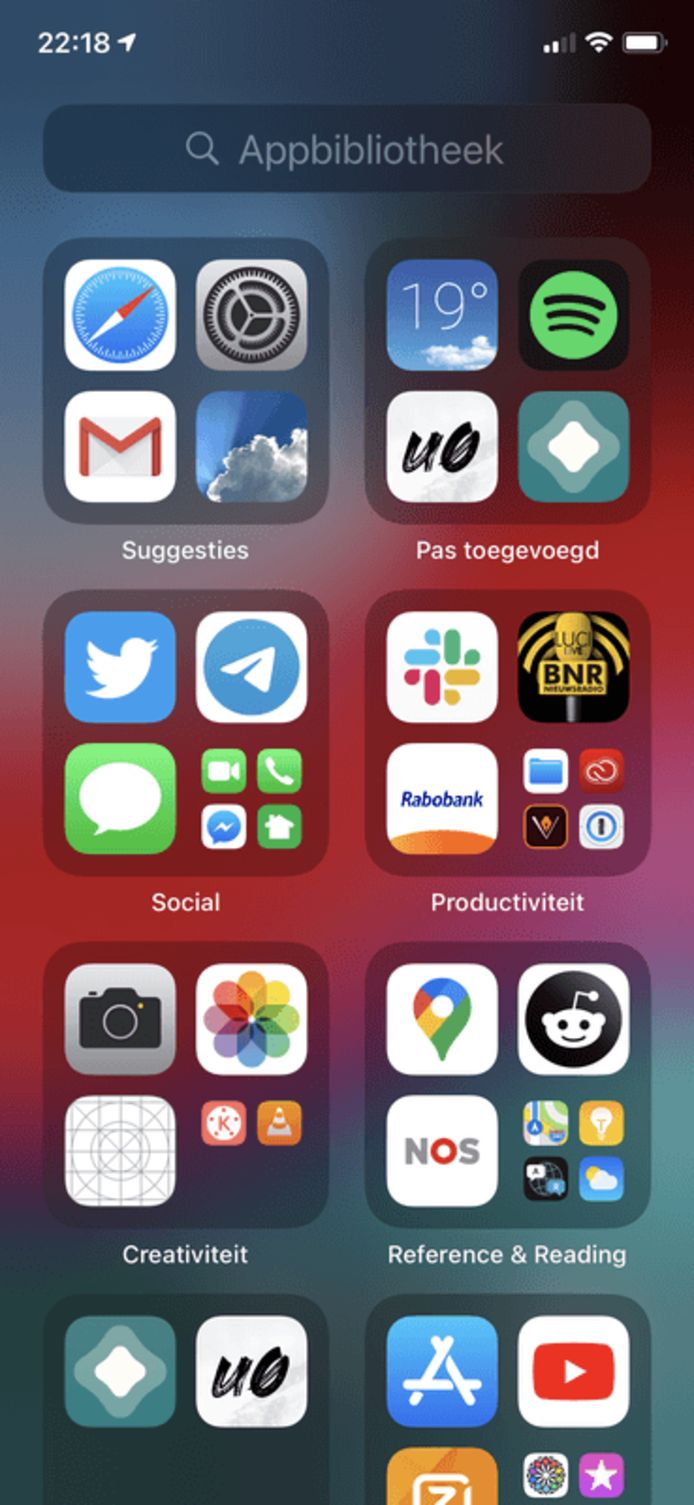This screenshot has width=694, height=1505.
Task: Open the green Messages app
Action: 120,798
